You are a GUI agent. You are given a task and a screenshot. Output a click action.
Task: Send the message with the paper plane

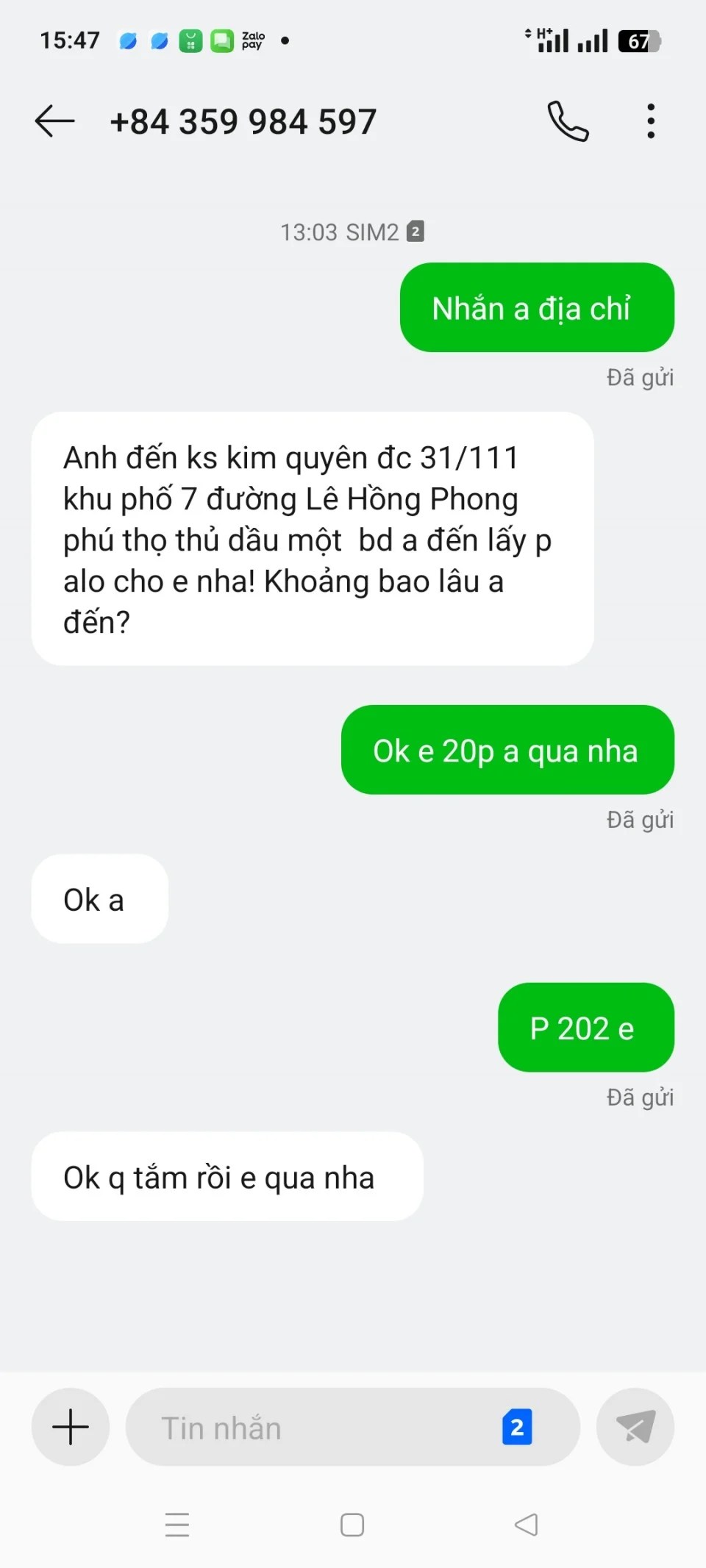click(635, 1427)
